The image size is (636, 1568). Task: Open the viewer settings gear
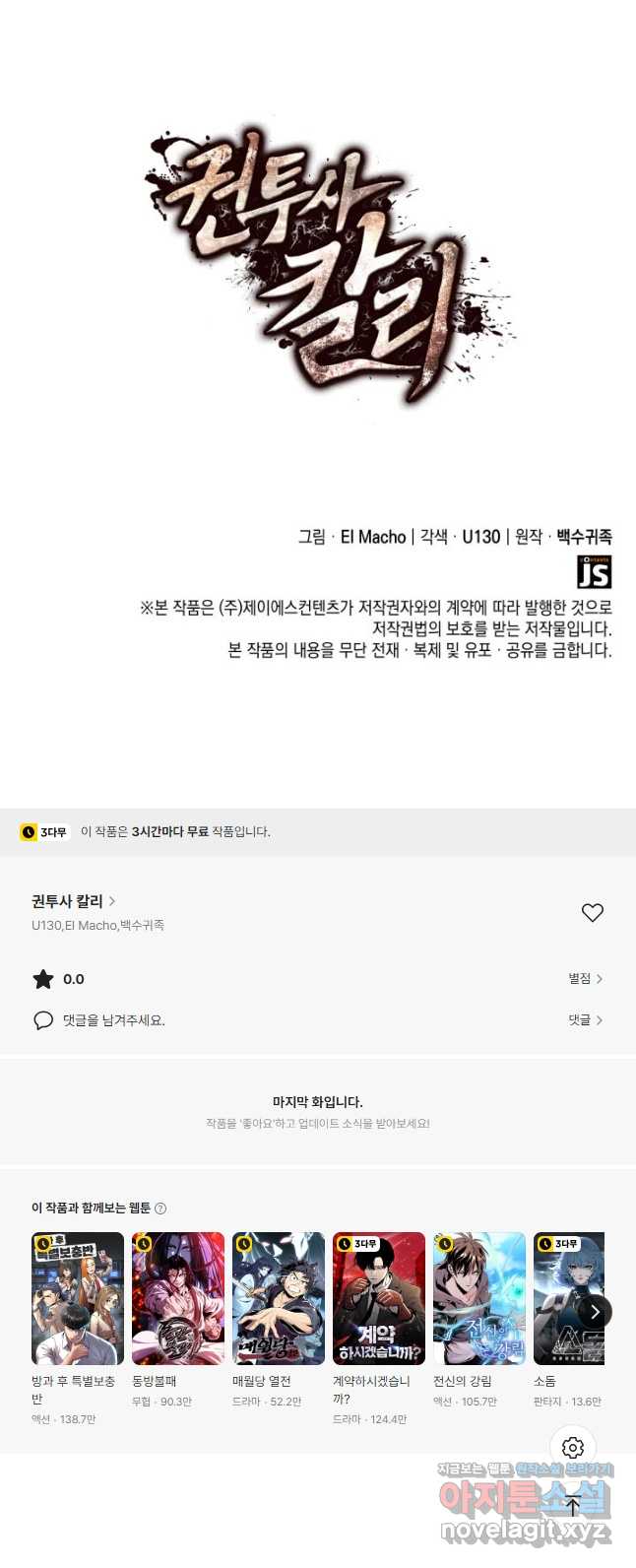(x=573, y=1448)
